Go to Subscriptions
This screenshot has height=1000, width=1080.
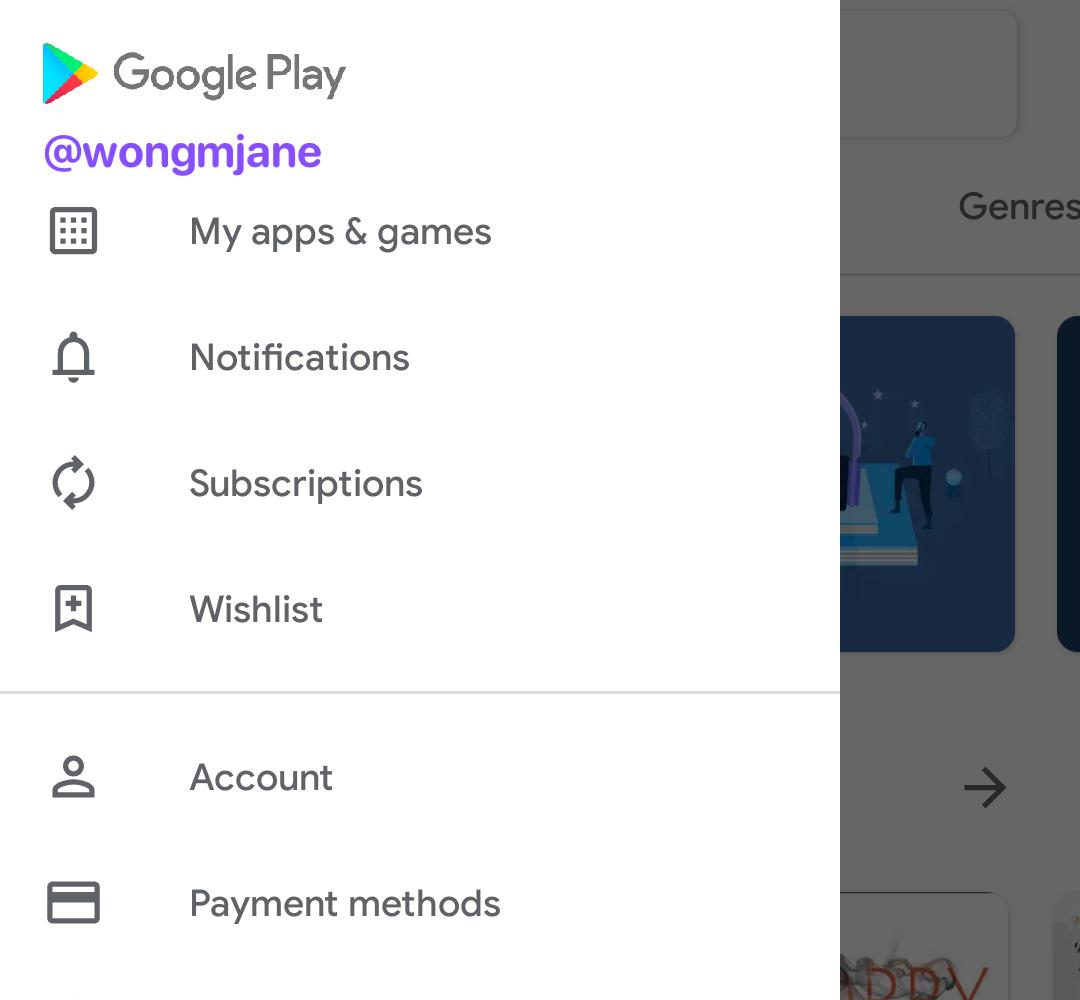click(x=305, y=484)
